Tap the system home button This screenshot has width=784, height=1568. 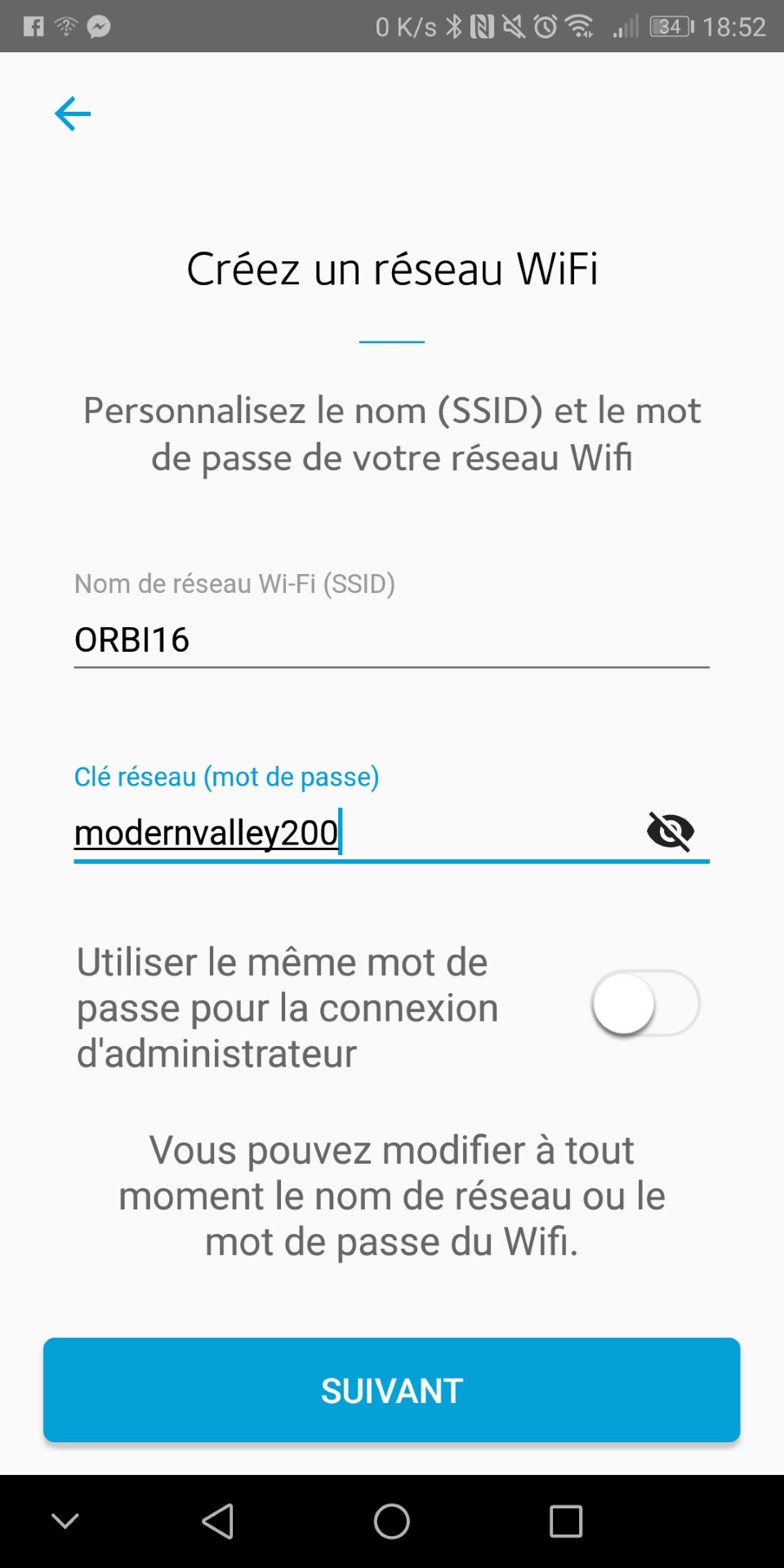click(x=392, y=1521)
